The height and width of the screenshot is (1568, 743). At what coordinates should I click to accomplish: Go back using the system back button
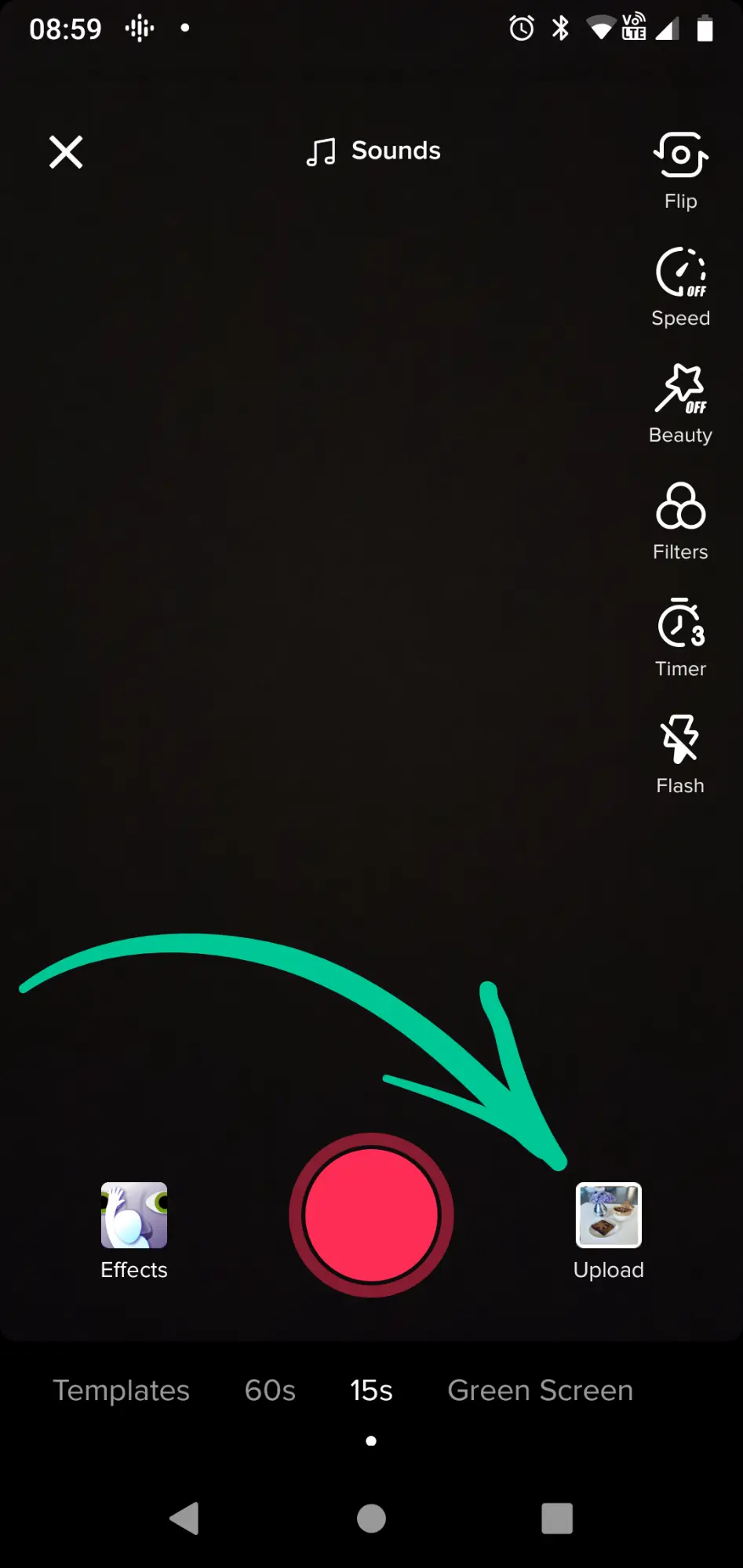click(x=185, y=1519)
